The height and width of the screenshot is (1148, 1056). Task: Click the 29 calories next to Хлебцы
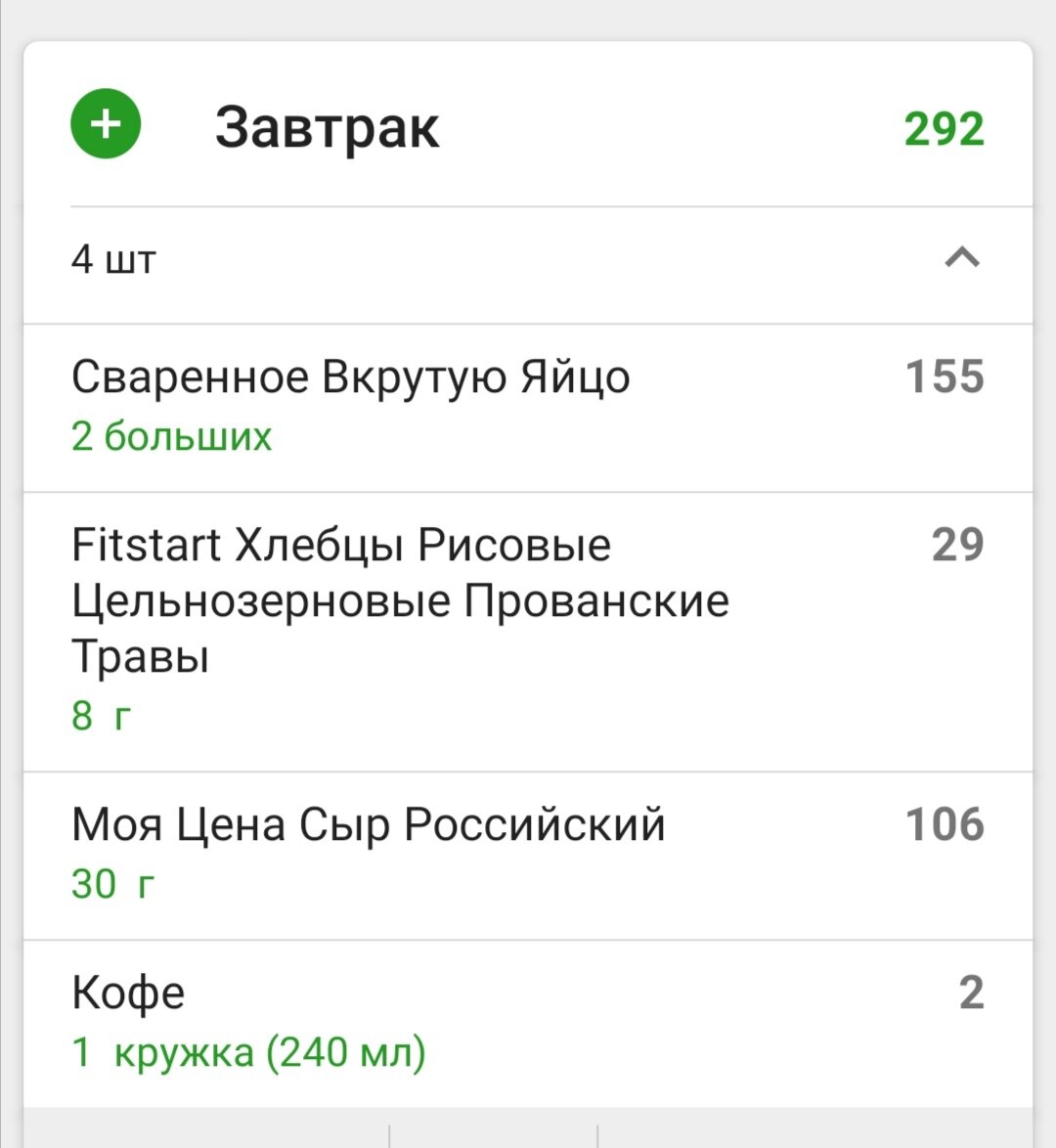(x=960, y=545)
